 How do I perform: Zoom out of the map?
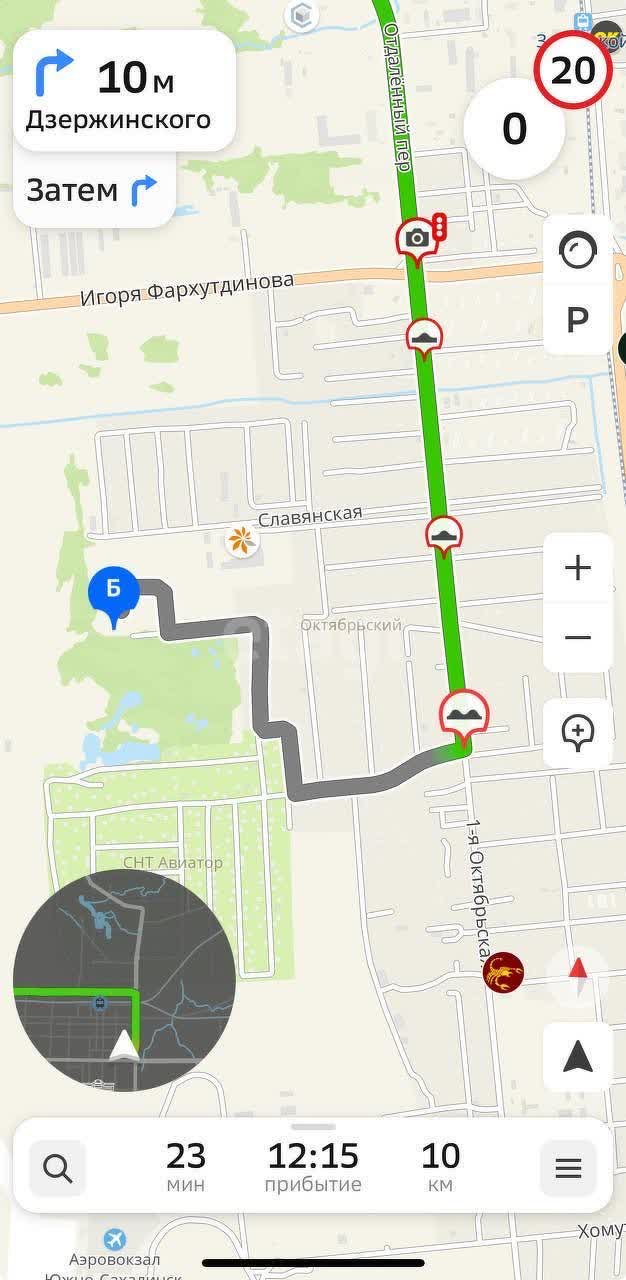pos(578,637)
